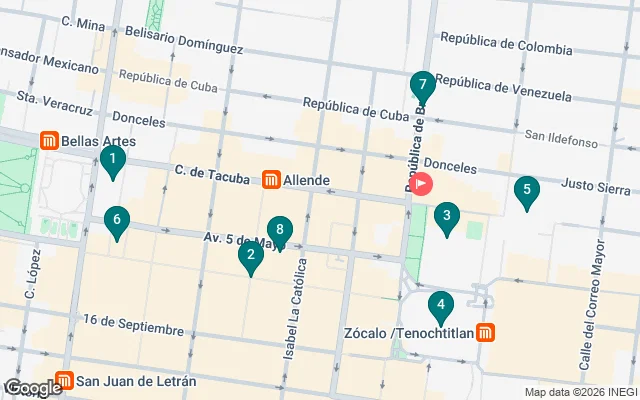Tap the red flag location marker
640x400 pixels.
[422, 184]
